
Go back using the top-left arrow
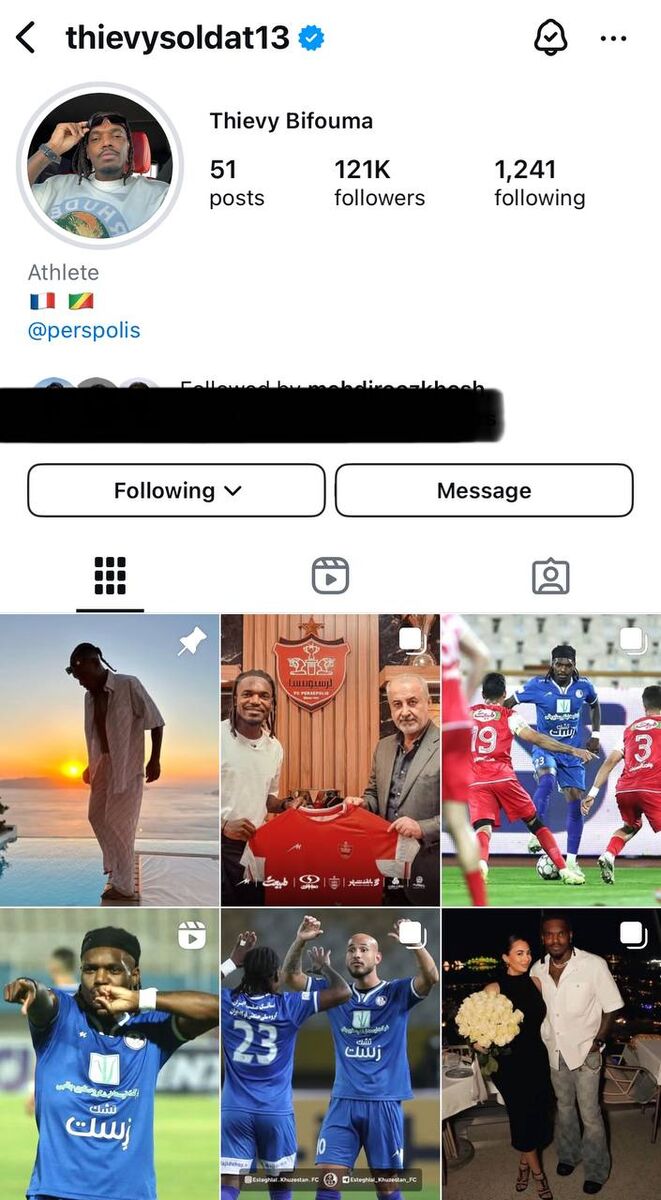[26, 39]
